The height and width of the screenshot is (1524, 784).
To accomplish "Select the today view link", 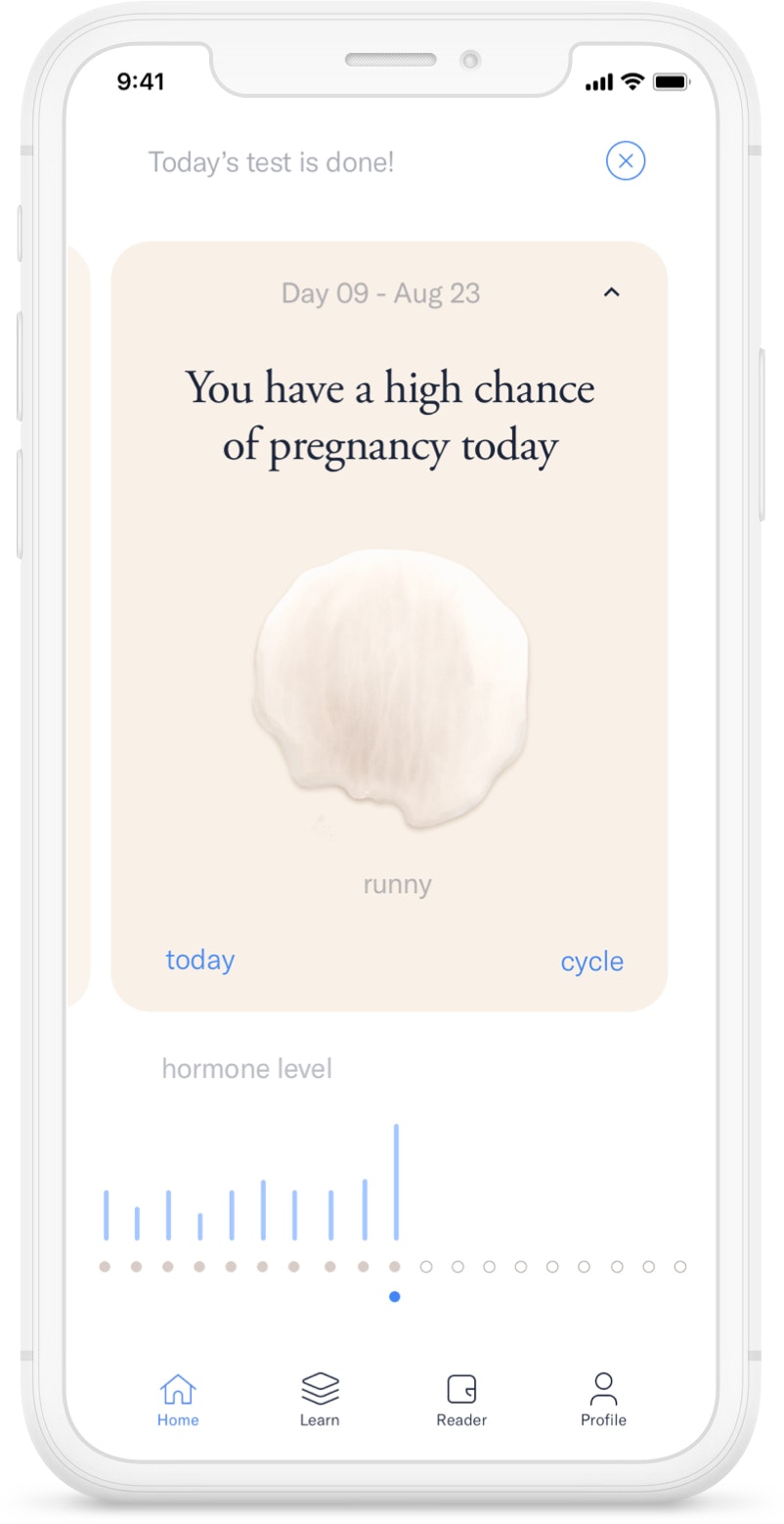I will pos(200,960).
